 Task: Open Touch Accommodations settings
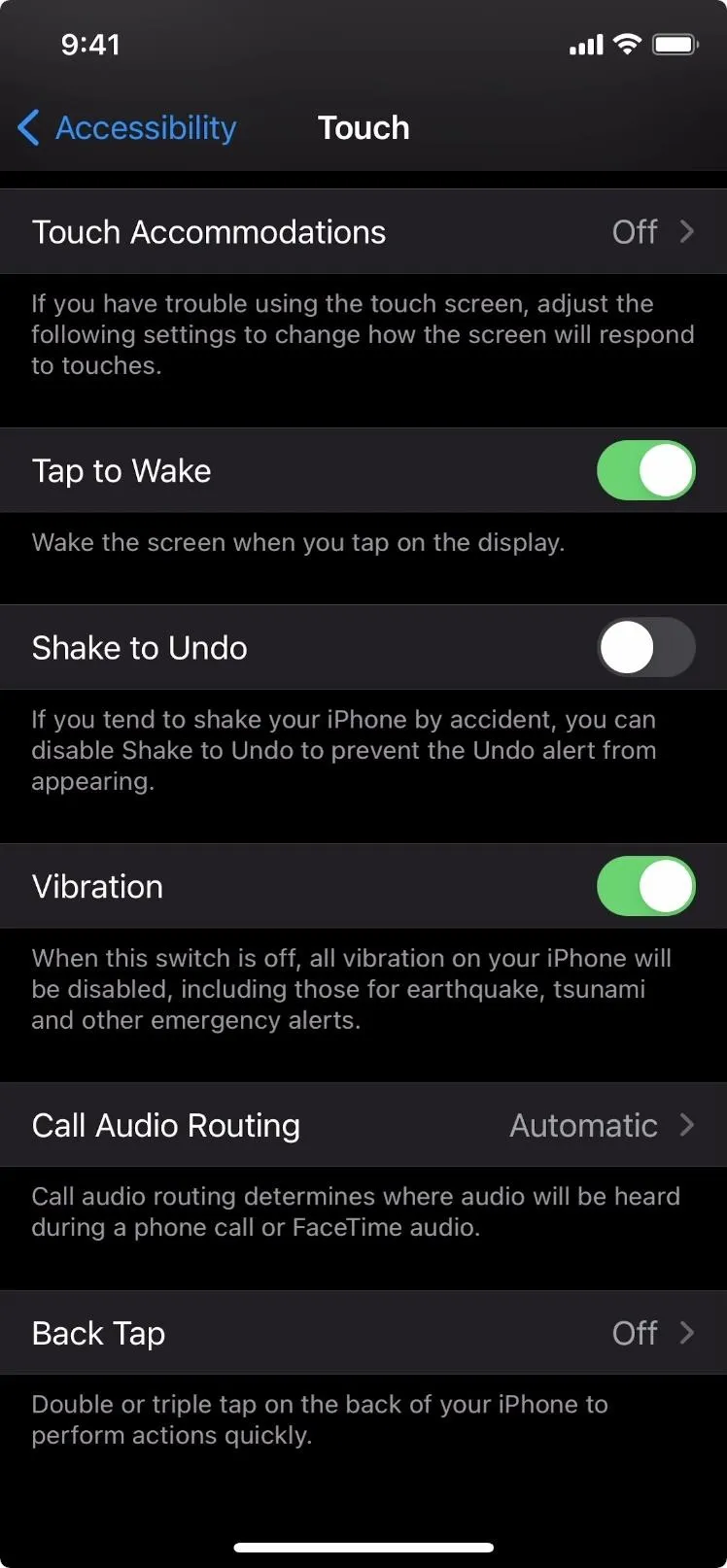click(363, 231)
